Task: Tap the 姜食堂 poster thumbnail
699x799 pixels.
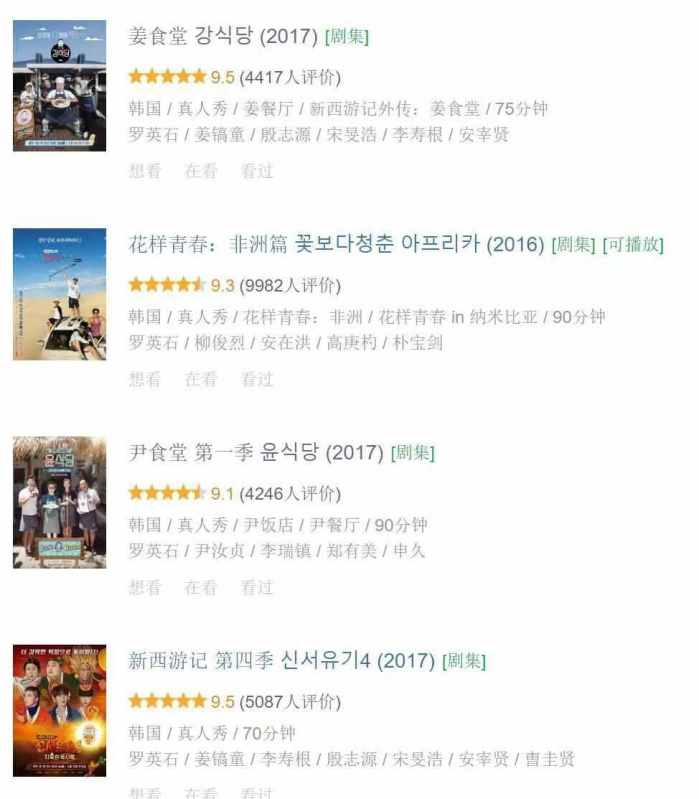Action: (x=59, y=86)
